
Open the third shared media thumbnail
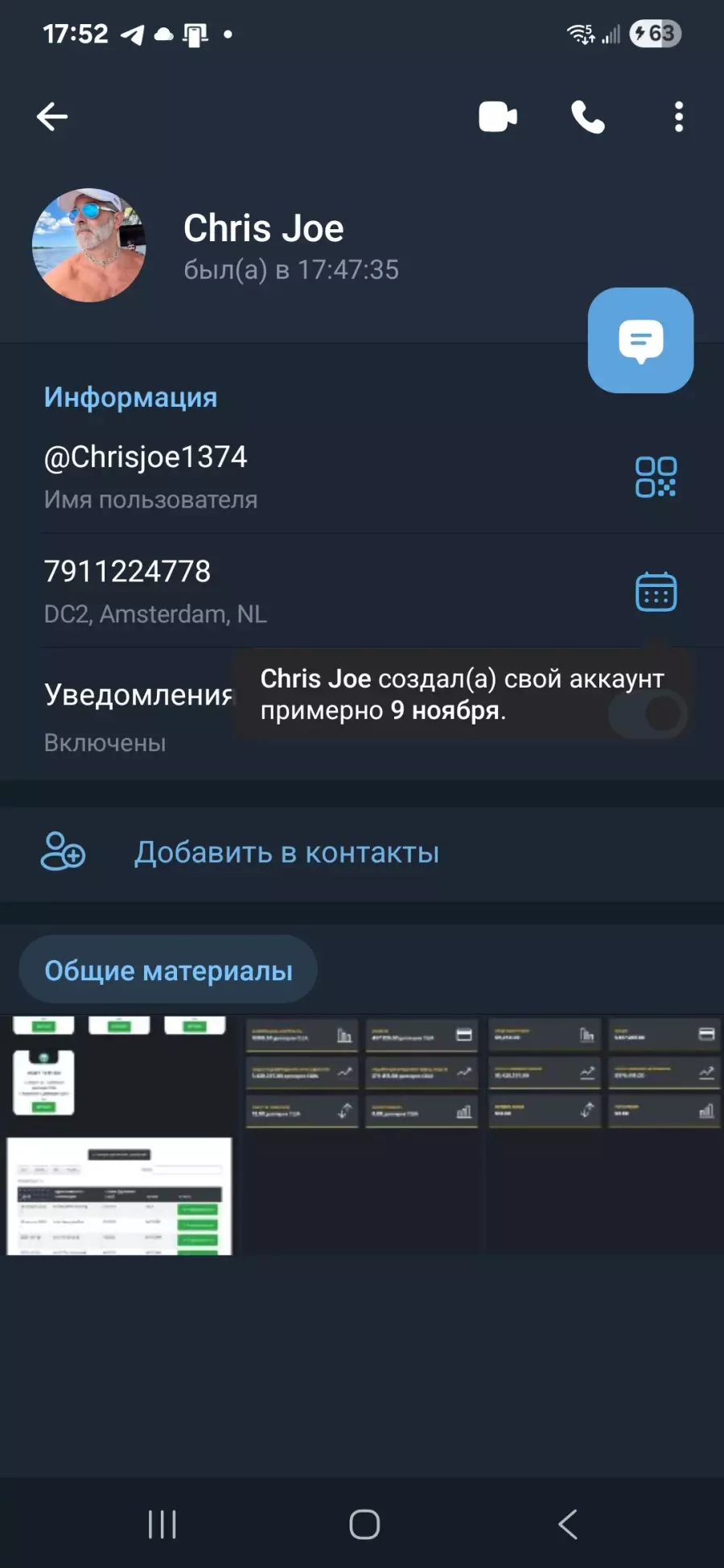pyautogui.click(x=603, y=1135)
